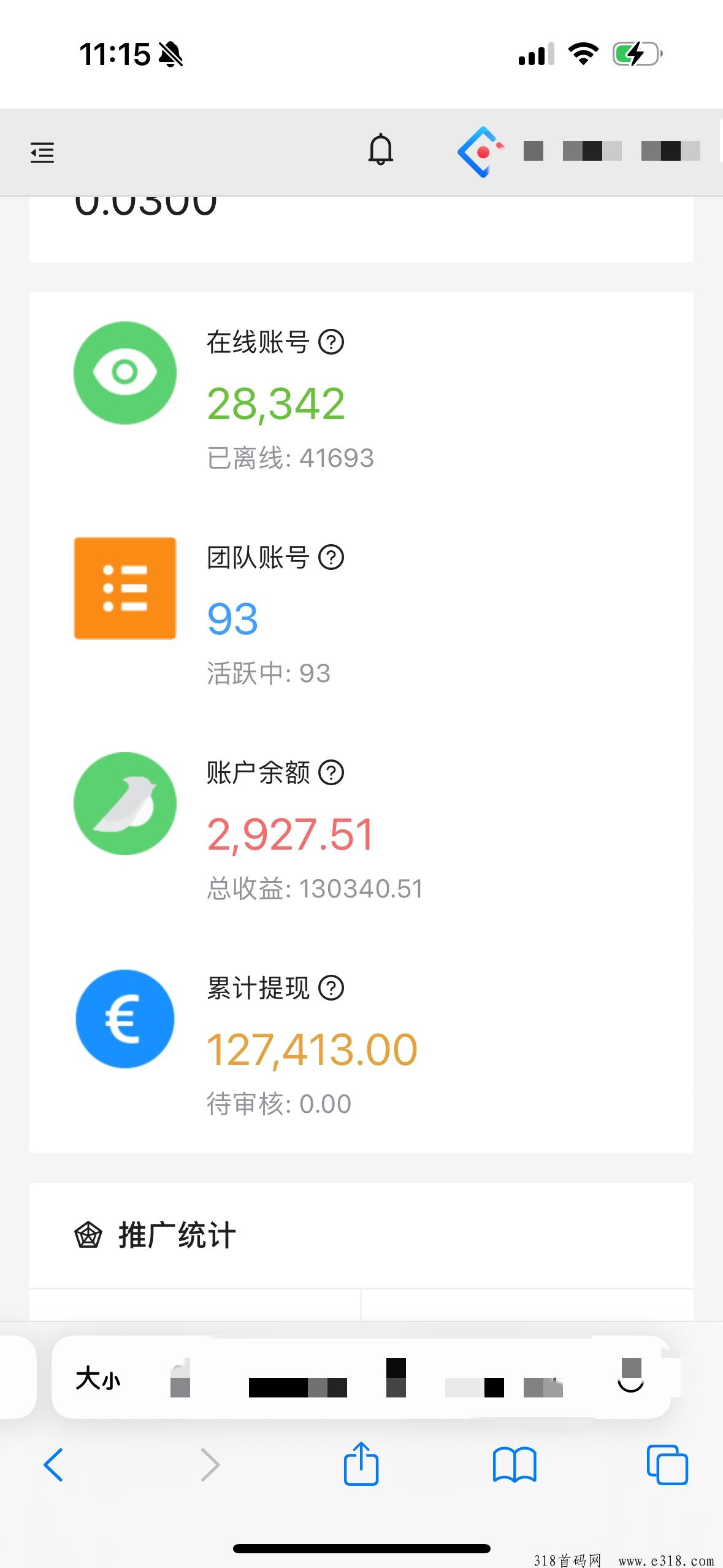Open Safari bookmarks
Image resolution: width=723 pixels, height=1568 pixels.
(515, 1465)
